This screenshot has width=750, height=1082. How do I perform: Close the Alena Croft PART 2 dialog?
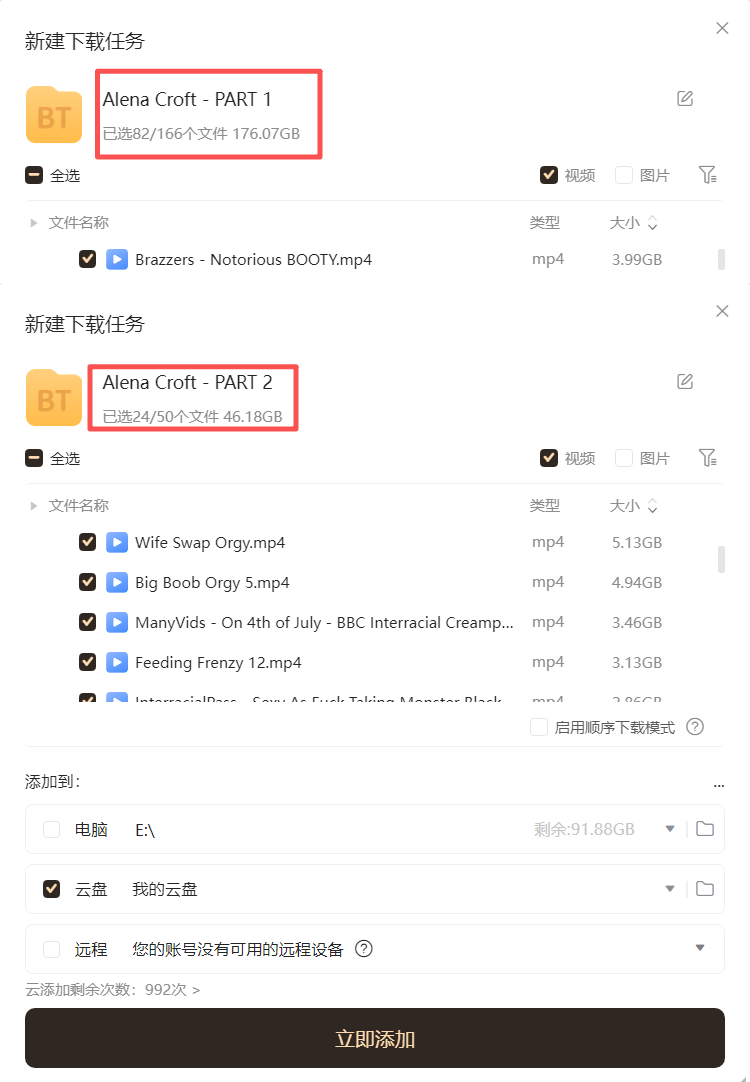click(x=722, y=311)
